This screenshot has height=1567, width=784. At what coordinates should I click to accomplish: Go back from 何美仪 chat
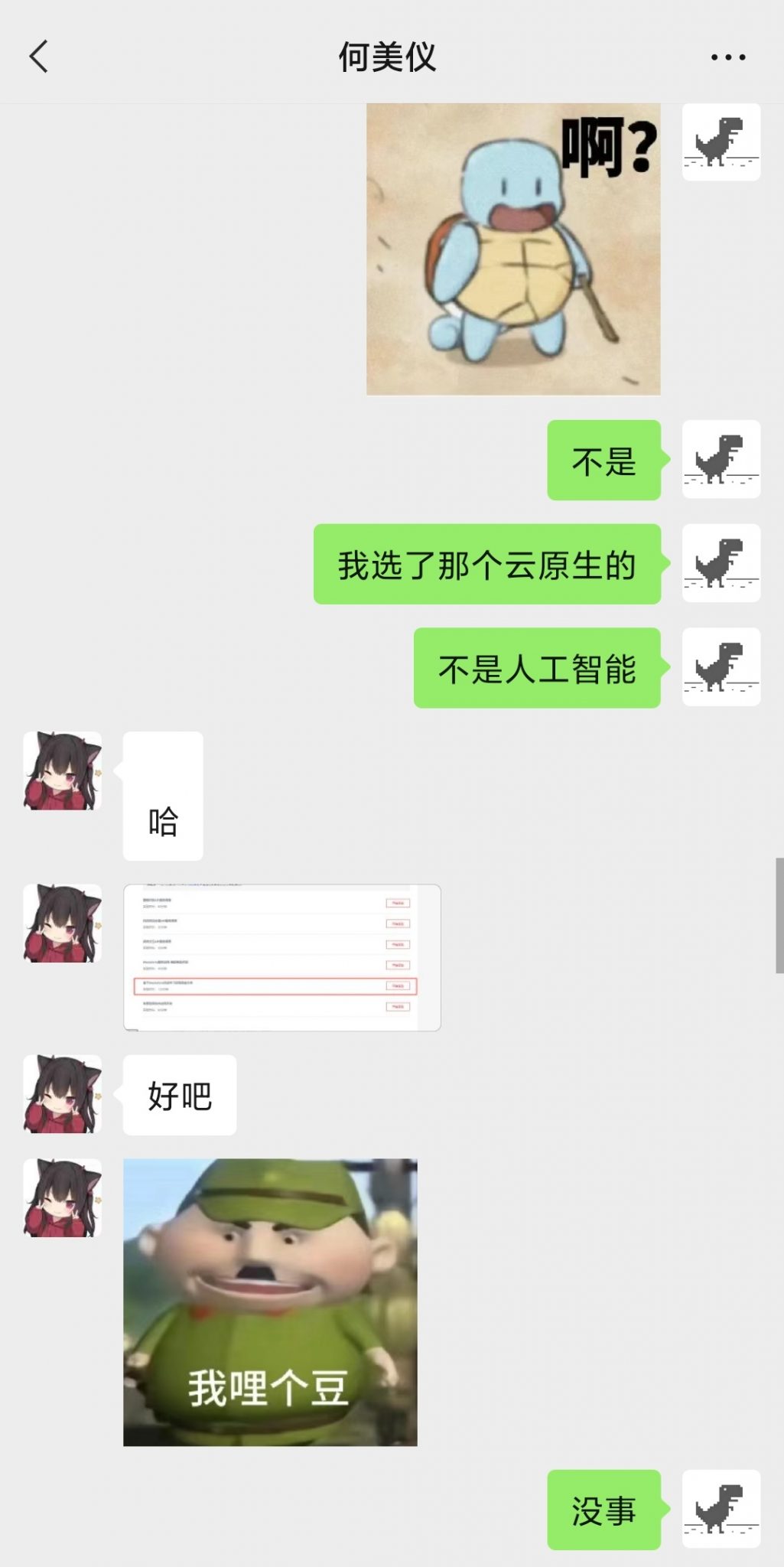(x=39, y=57)
